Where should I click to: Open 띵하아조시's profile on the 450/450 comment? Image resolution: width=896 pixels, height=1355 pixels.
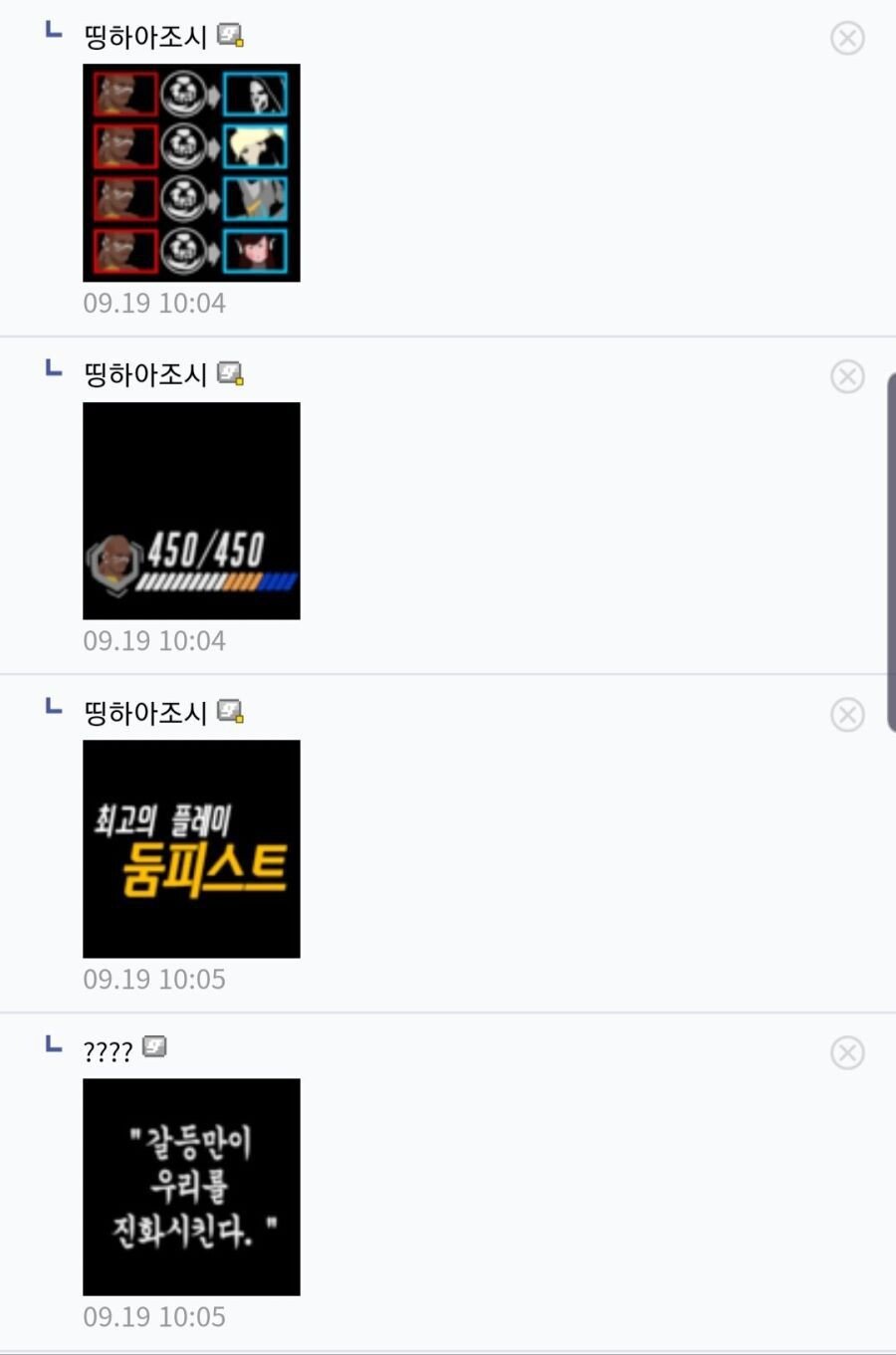click(x=145, y=375)
